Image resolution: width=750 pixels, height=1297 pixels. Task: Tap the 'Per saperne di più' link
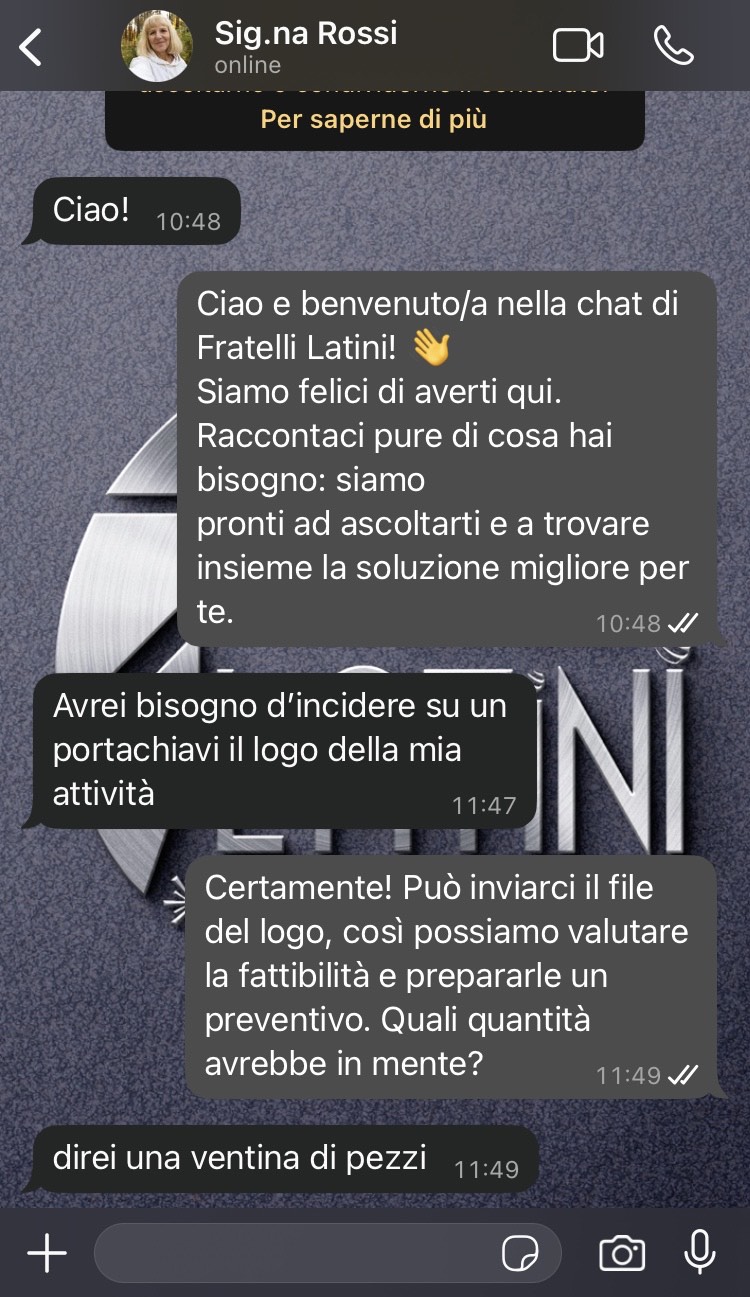pyautogui.click(x=374, y=120)
